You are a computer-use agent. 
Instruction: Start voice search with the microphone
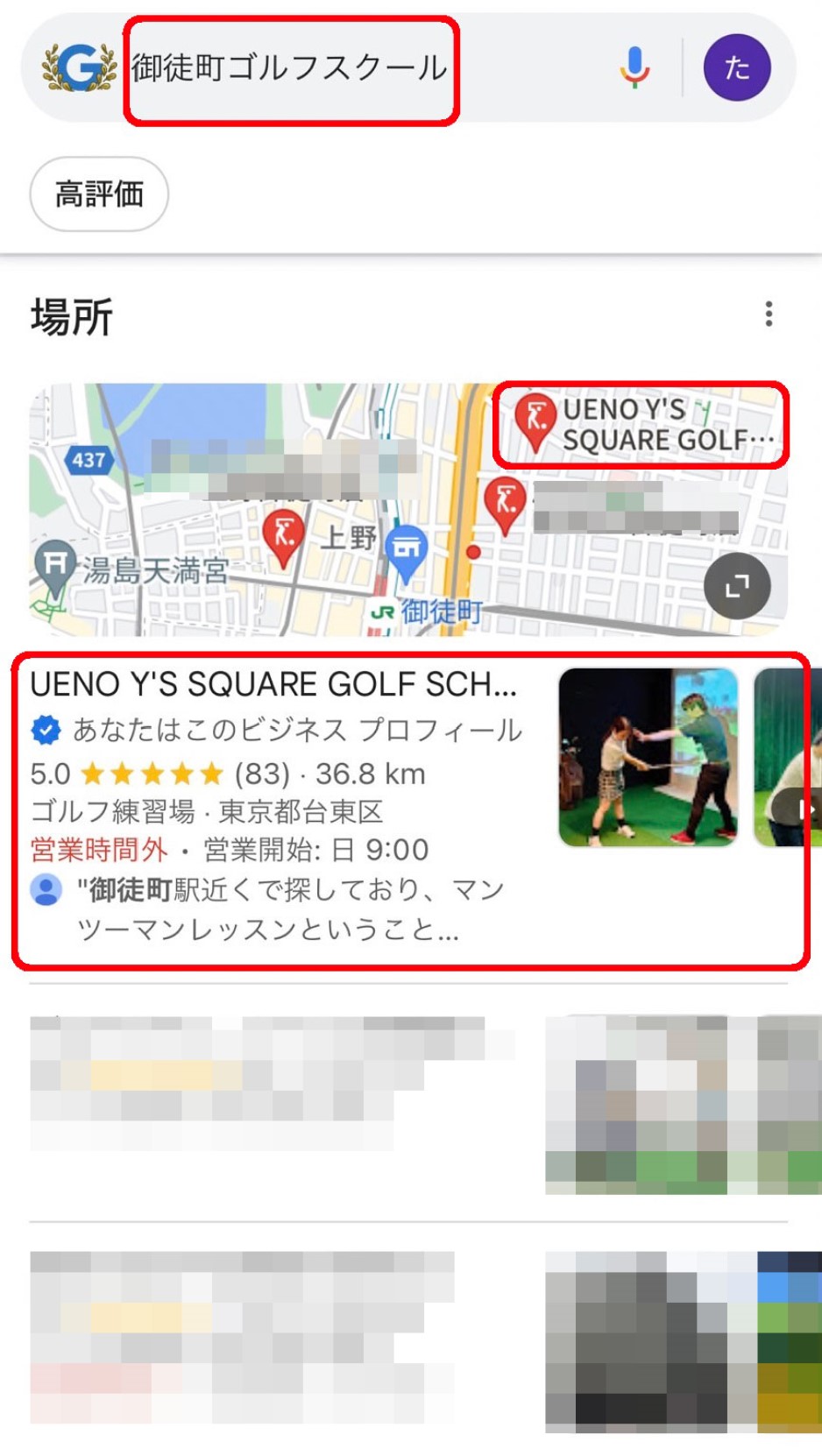pyautogui.click(x=634, y=67)
